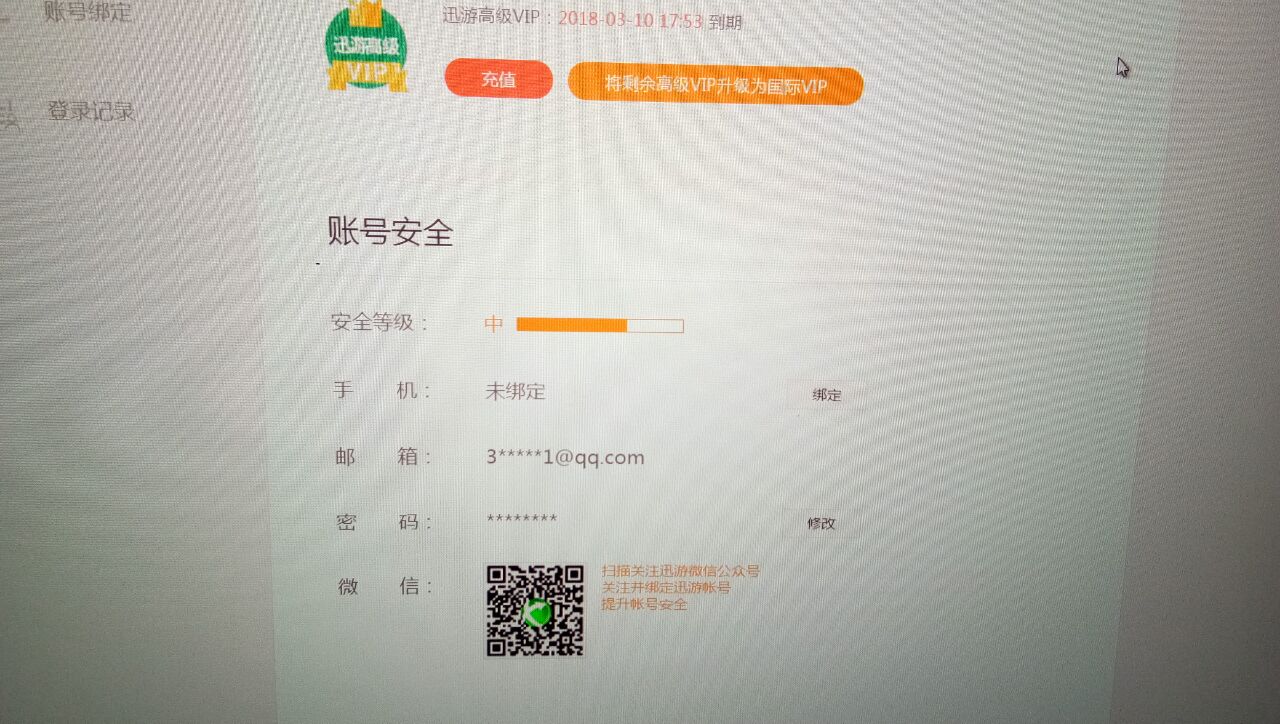
Task: Open 账号绑定 in the sidebar
Action: click(88, 13)
